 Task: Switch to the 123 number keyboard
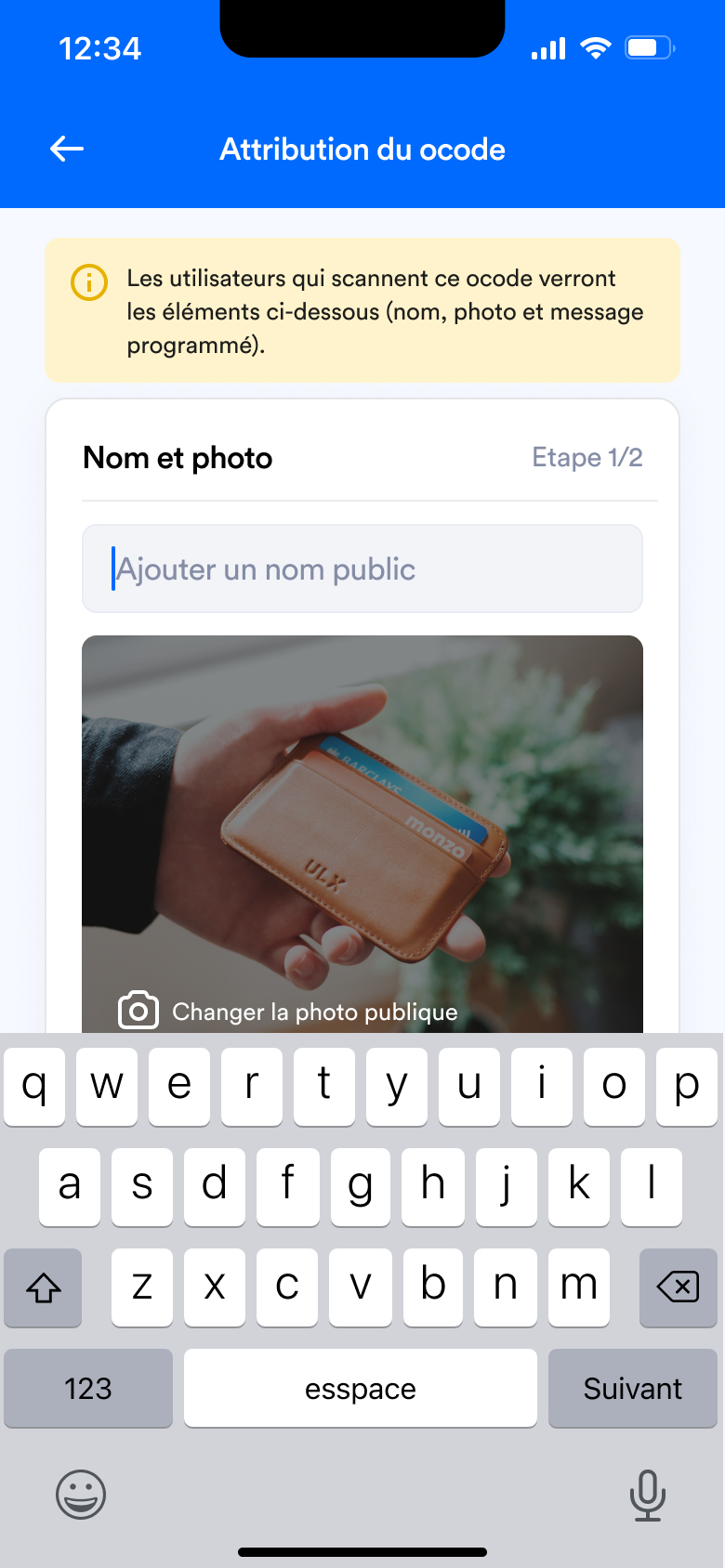pos(88,1388)
